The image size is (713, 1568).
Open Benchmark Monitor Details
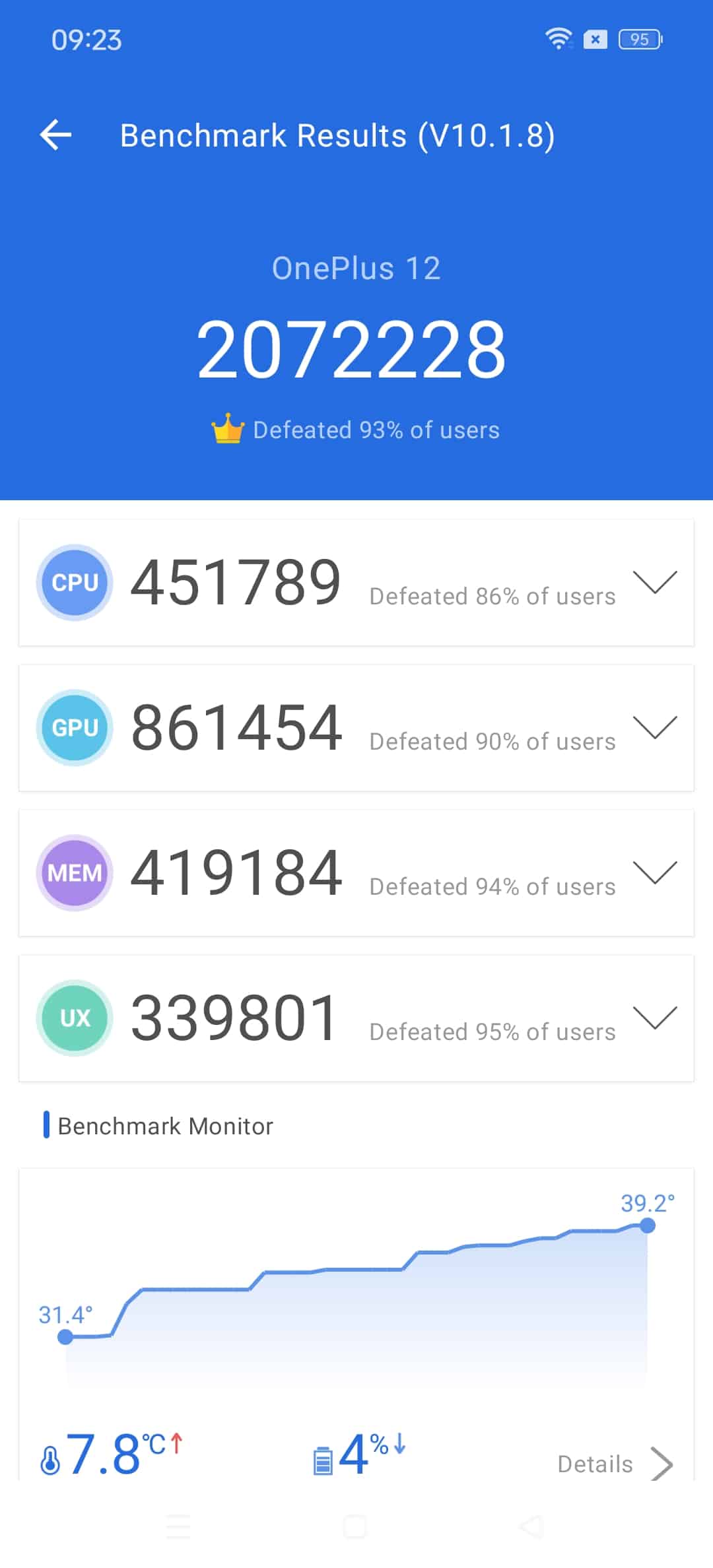click(x=615, y=1464)
